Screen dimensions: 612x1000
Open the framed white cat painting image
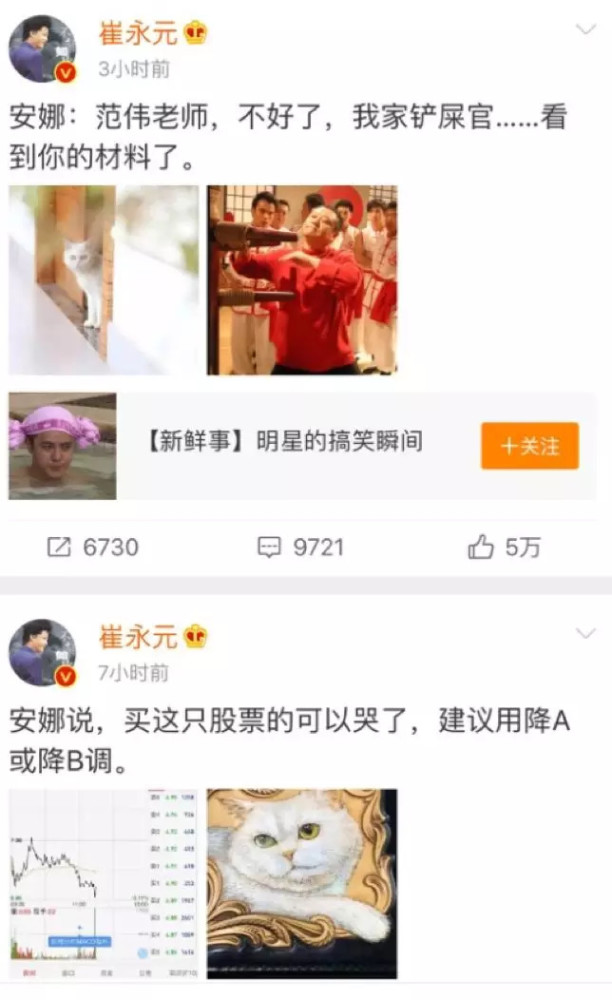click(302, 884)
